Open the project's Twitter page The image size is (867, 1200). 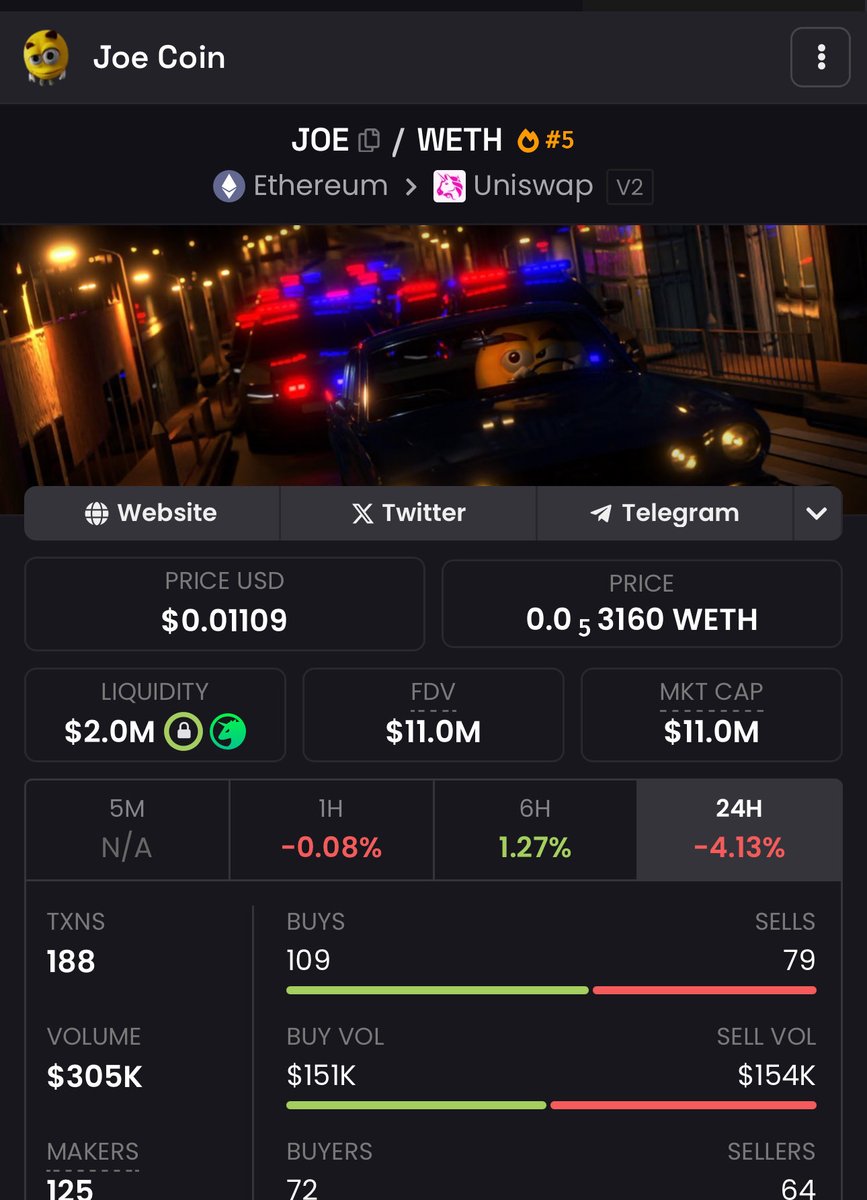click(408, 513)
